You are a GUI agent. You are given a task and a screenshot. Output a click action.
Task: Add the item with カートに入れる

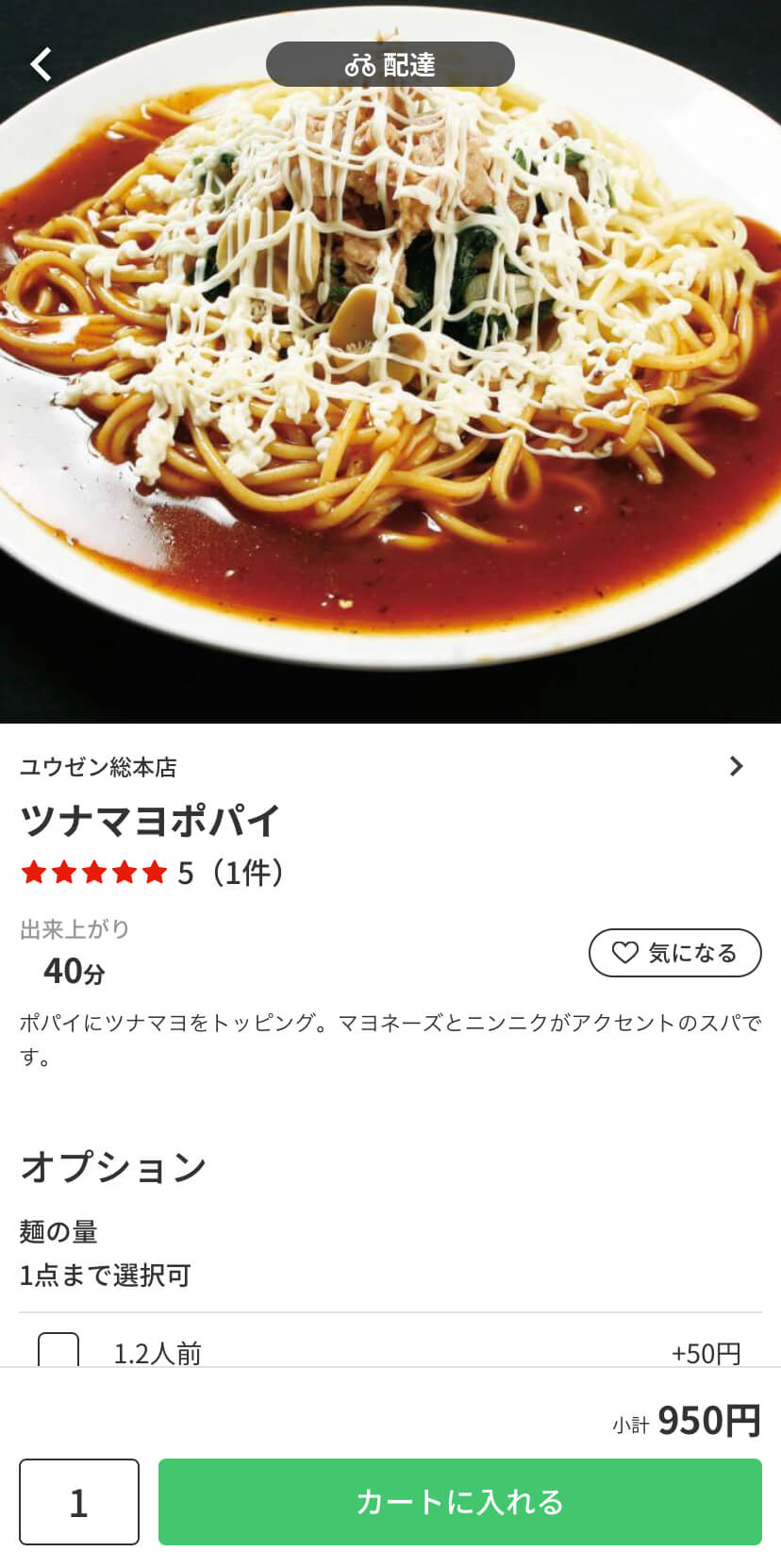point(460,1502)
